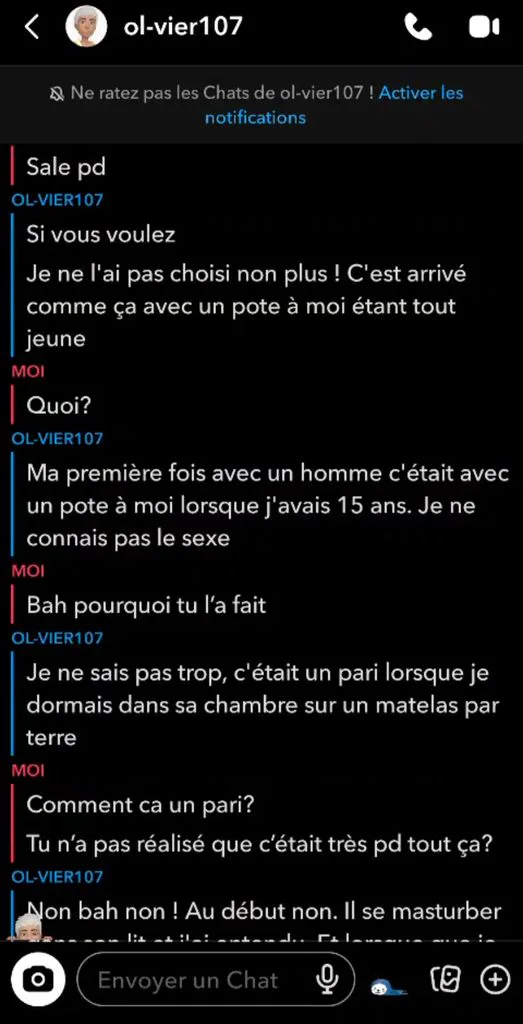Open the stickers and emoji picker

(x=446, y=979)
